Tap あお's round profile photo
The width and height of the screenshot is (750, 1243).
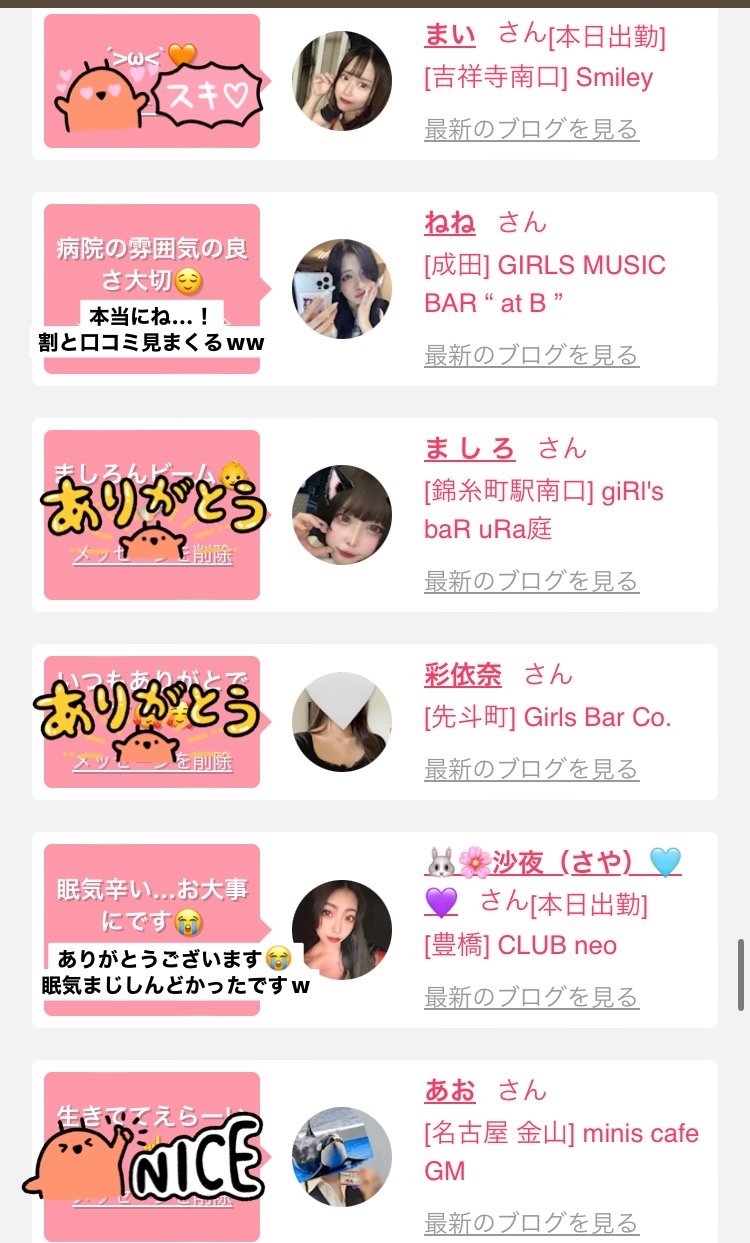(342, 1157)
